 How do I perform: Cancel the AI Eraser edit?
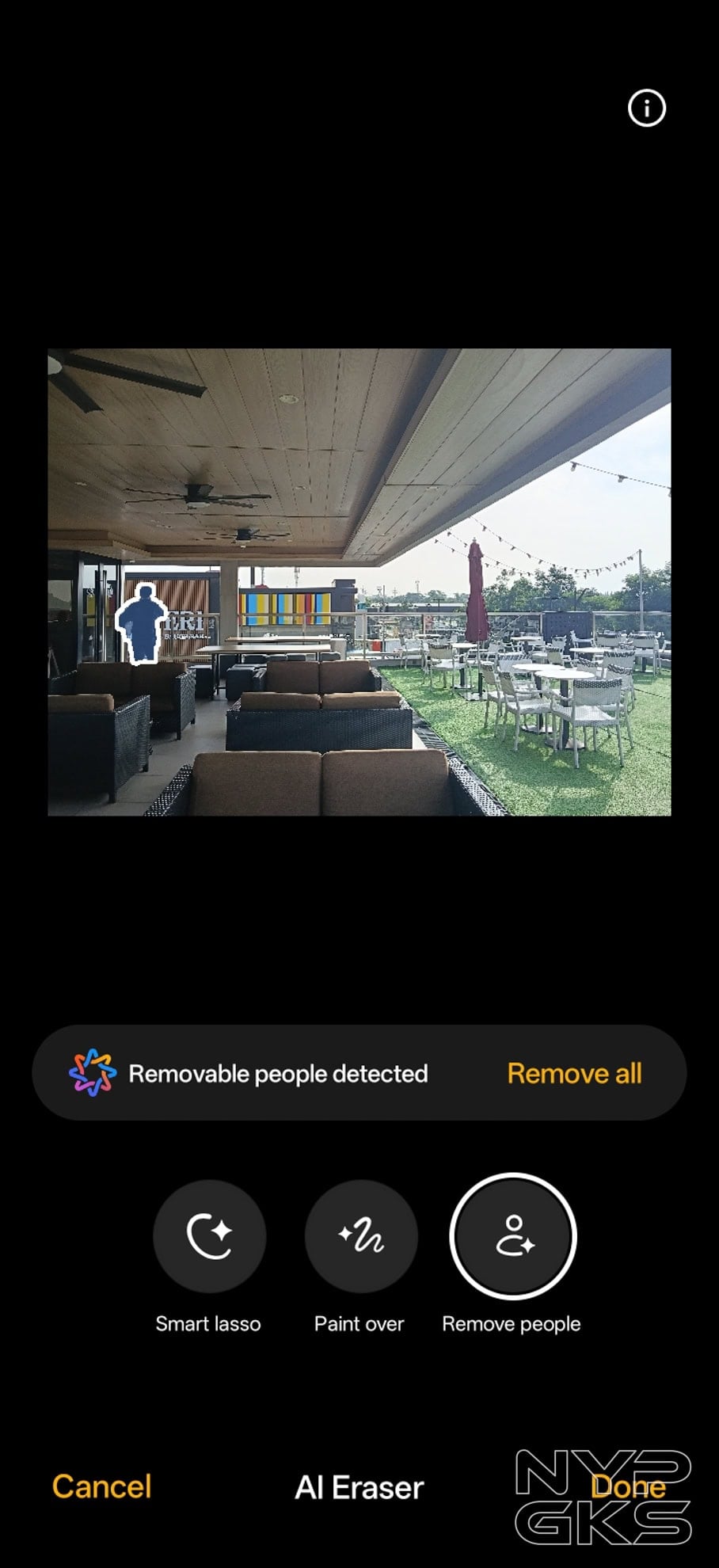coord(101,1486)
